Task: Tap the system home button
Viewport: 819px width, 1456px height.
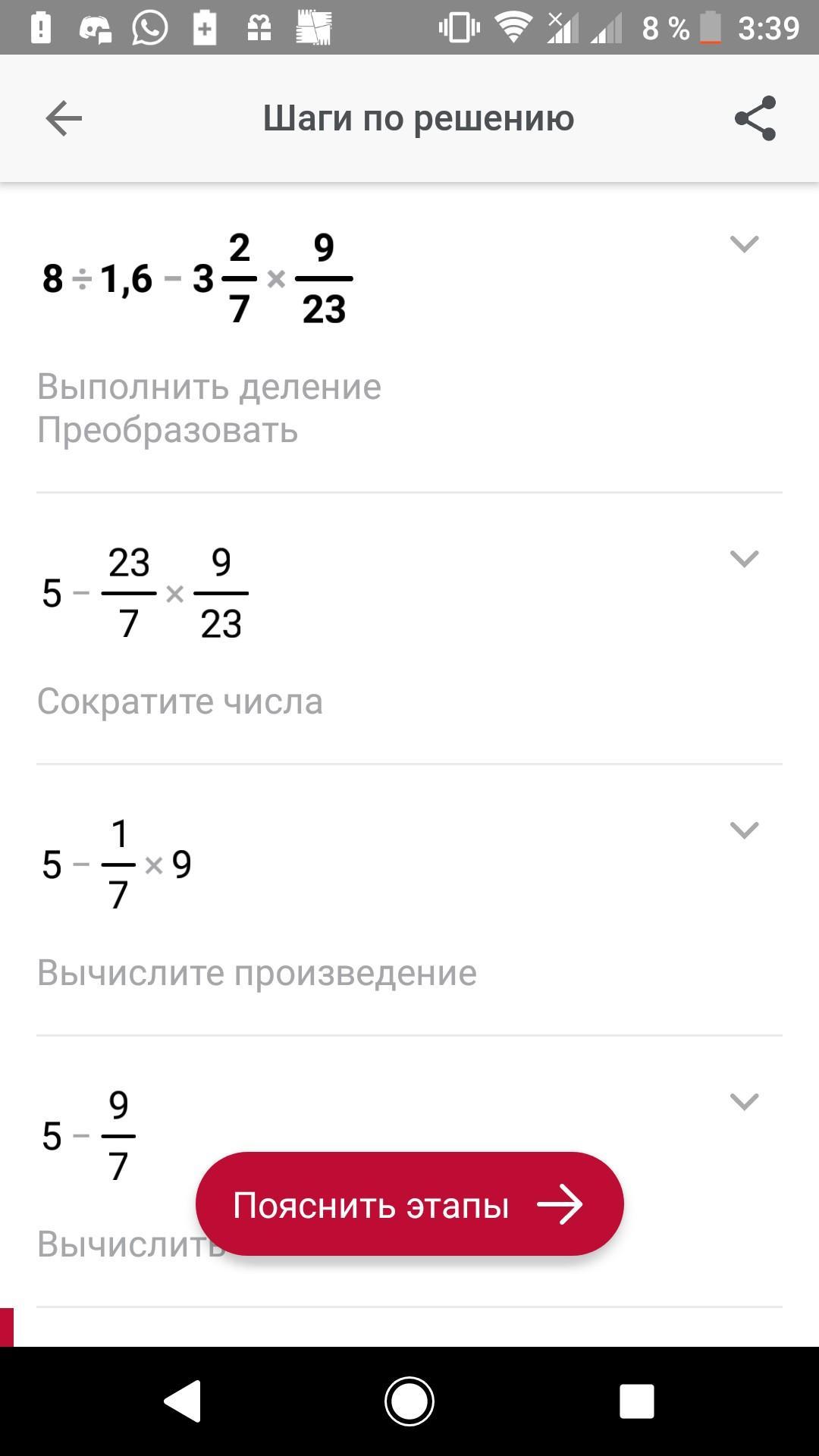Action: (x=409, y=1401)
